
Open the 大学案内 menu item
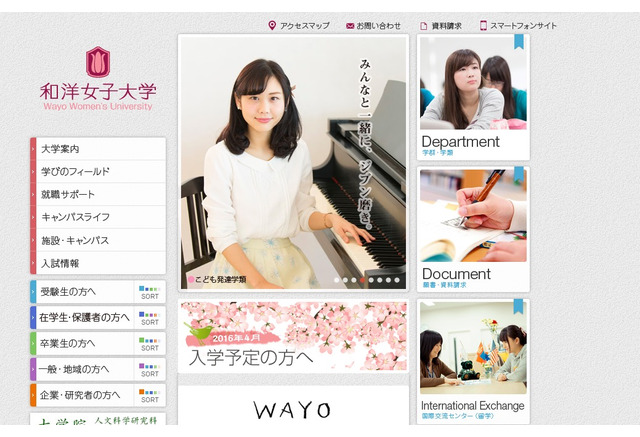click(x=96, y=149)
